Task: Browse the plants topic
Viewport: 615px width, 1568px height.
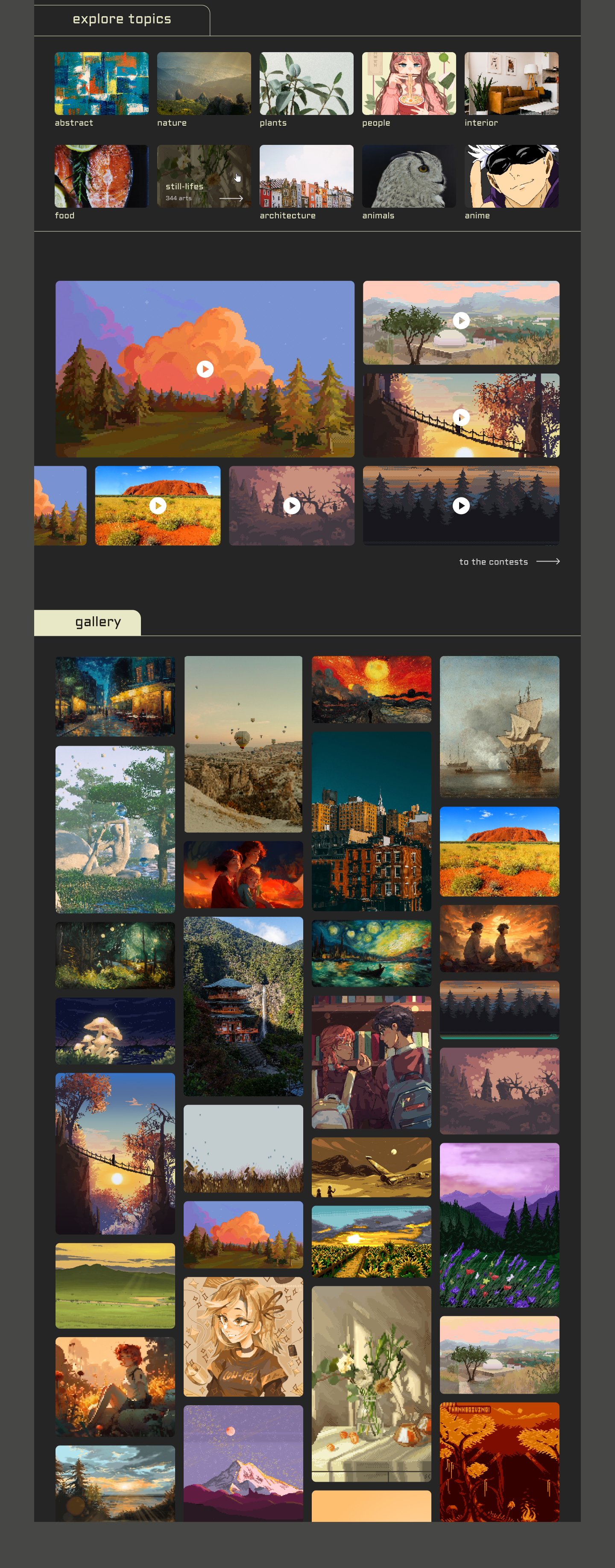Action: click(306, 84)
